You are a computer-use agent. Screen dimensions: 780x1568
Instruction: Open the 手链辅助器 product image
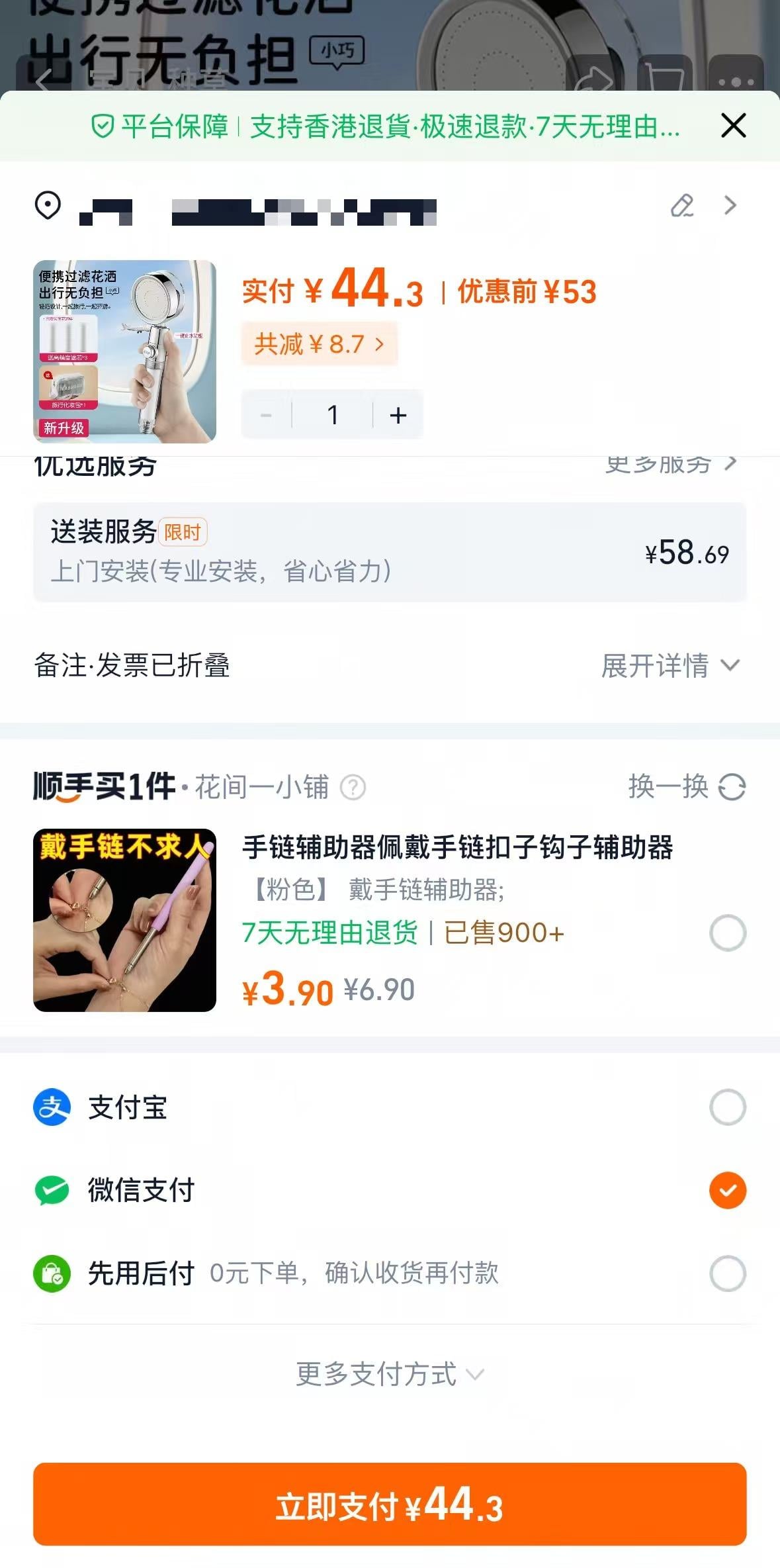coord(125,920)
